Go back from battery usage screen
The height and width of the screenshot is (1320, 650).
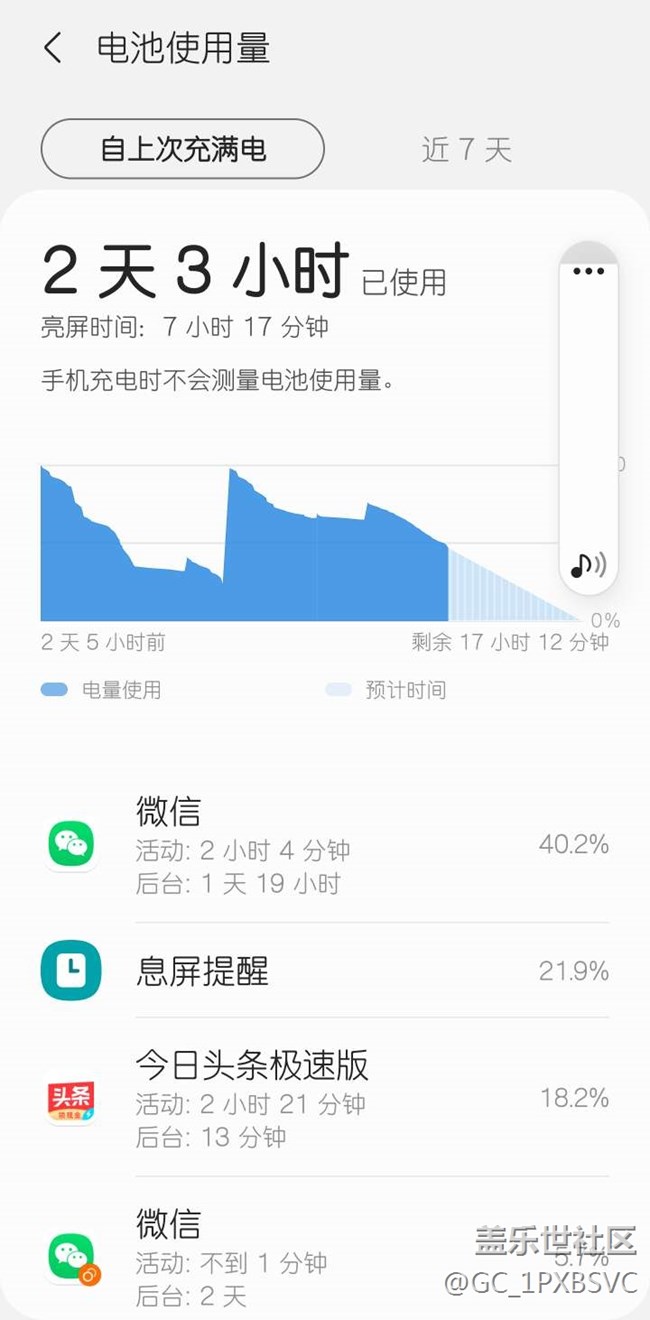pos(53,48)
